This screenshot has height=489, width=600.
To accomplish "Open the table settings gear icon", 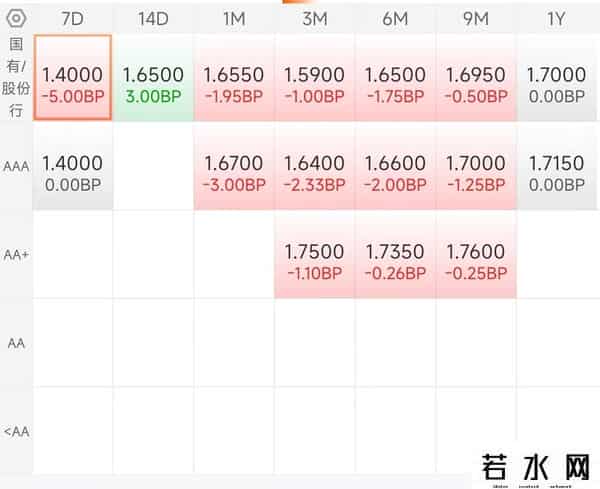I will [x=16, y=18].
